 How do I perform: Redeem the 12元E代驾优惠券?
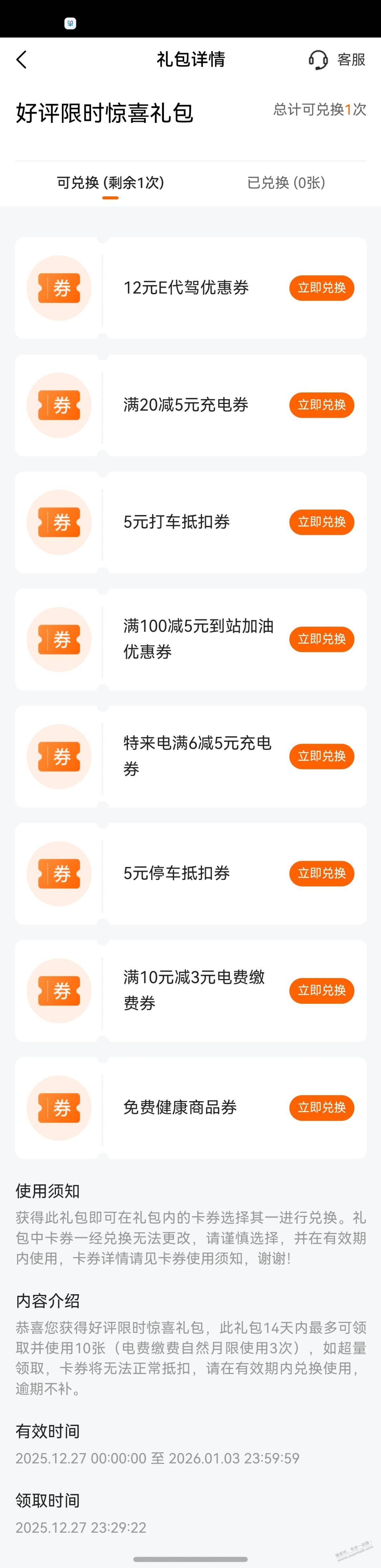[321, 288]
